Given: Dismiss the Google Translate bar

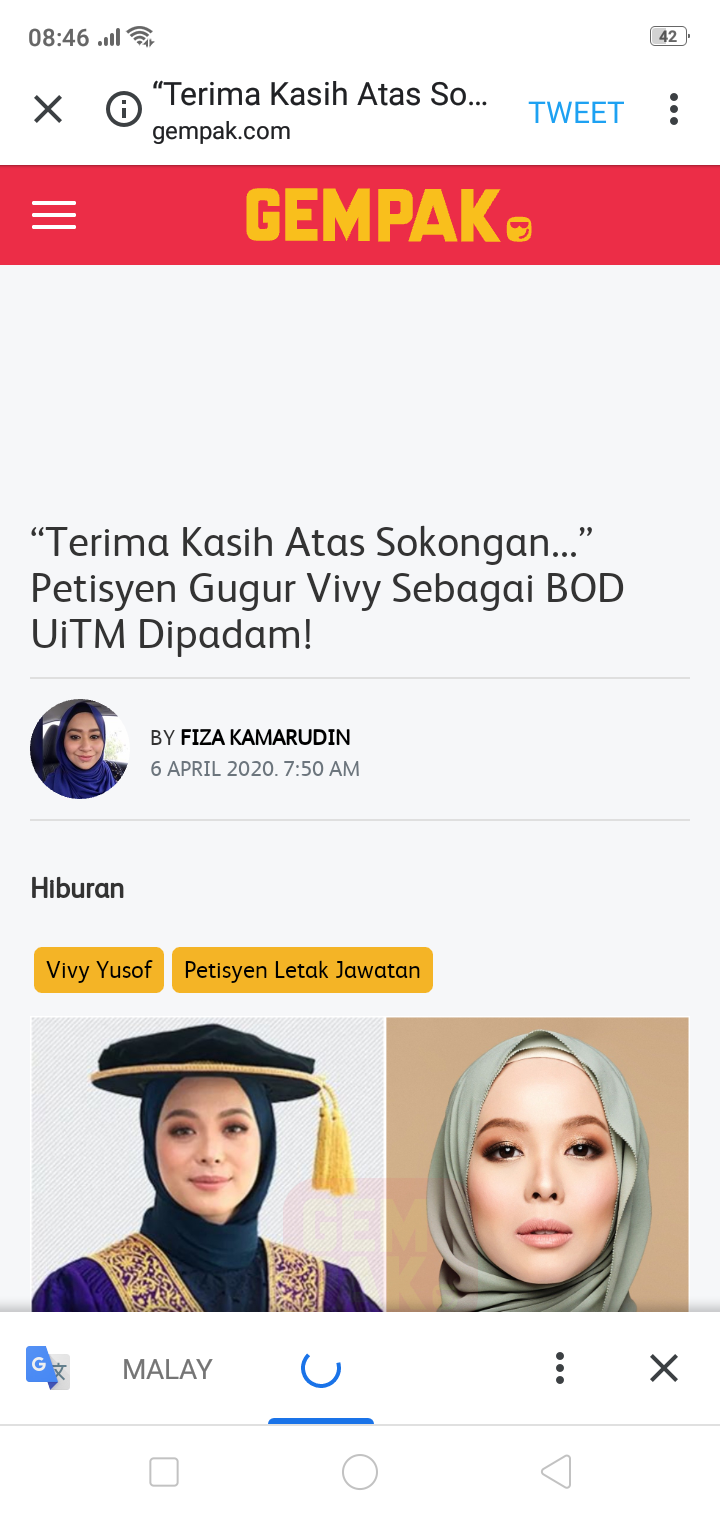Looking at the screenshot, I should pyautogui.click(x=664, y=1368).
